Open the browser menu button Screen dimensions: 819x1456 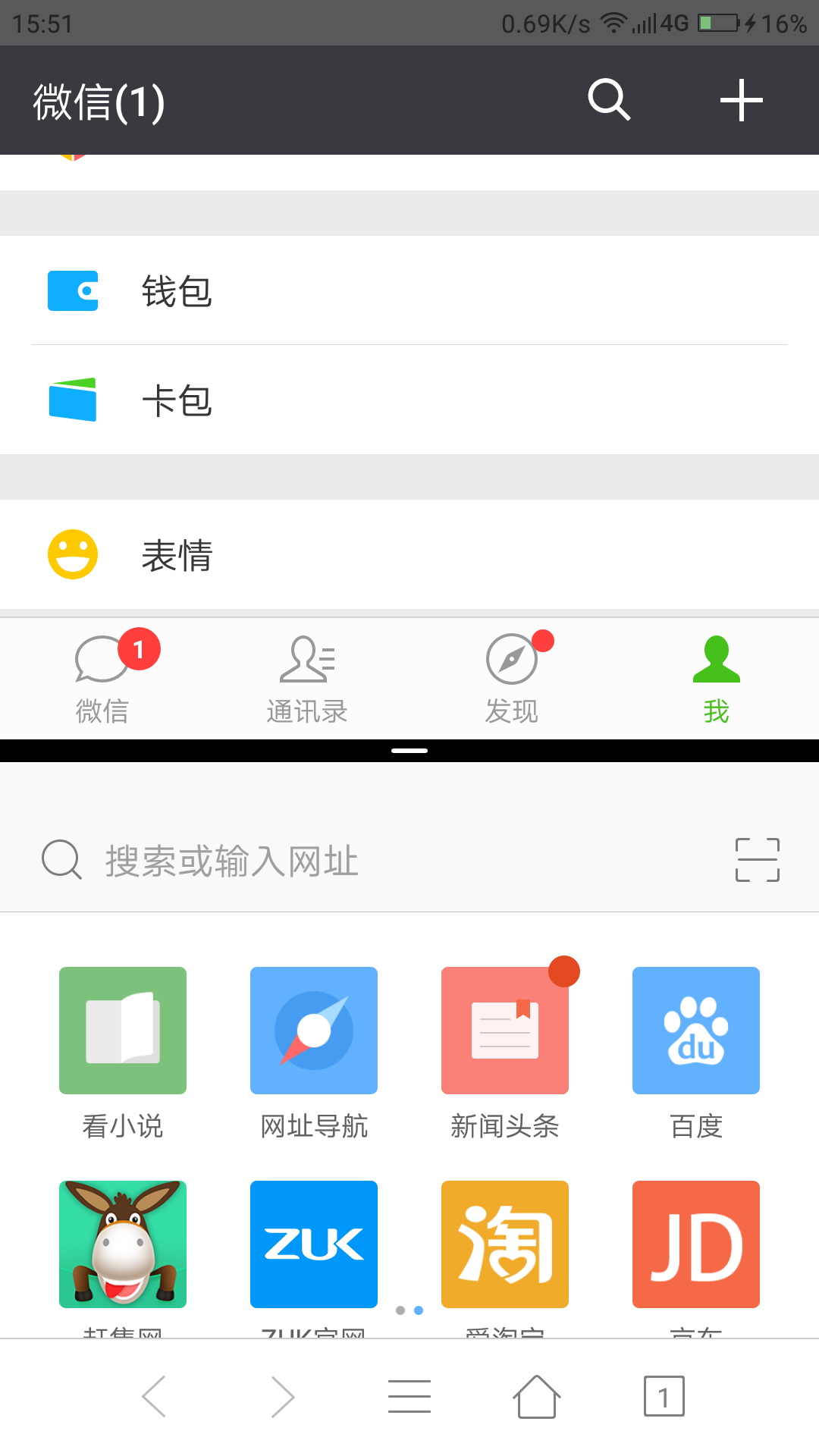coord(409,1396)
